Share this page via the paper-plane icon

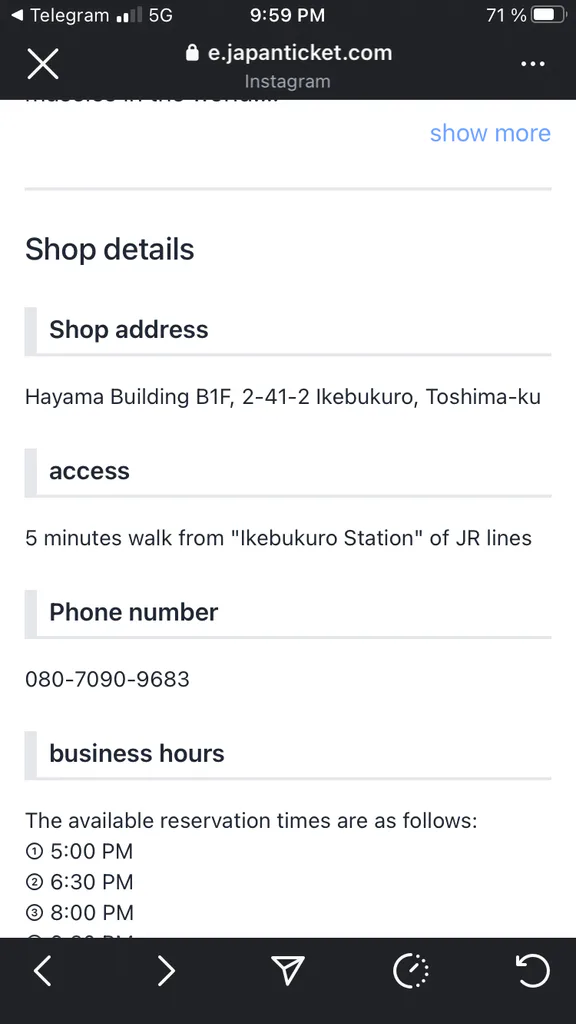pyautogui.click(x=288, y=970)
